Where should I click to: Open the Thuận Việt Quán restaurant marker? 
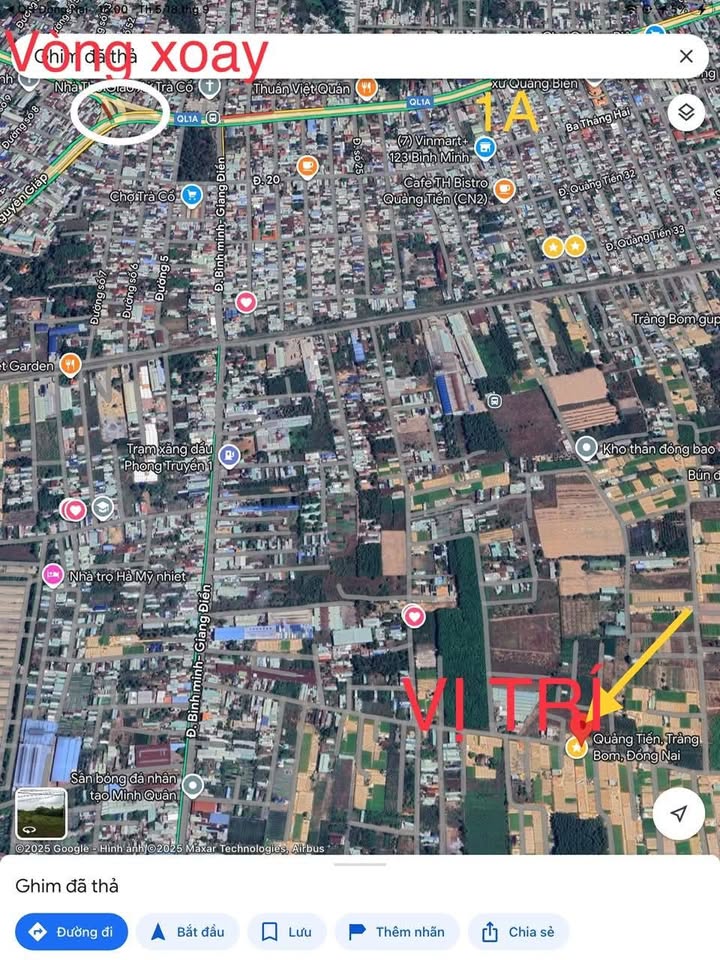point(365,88)
